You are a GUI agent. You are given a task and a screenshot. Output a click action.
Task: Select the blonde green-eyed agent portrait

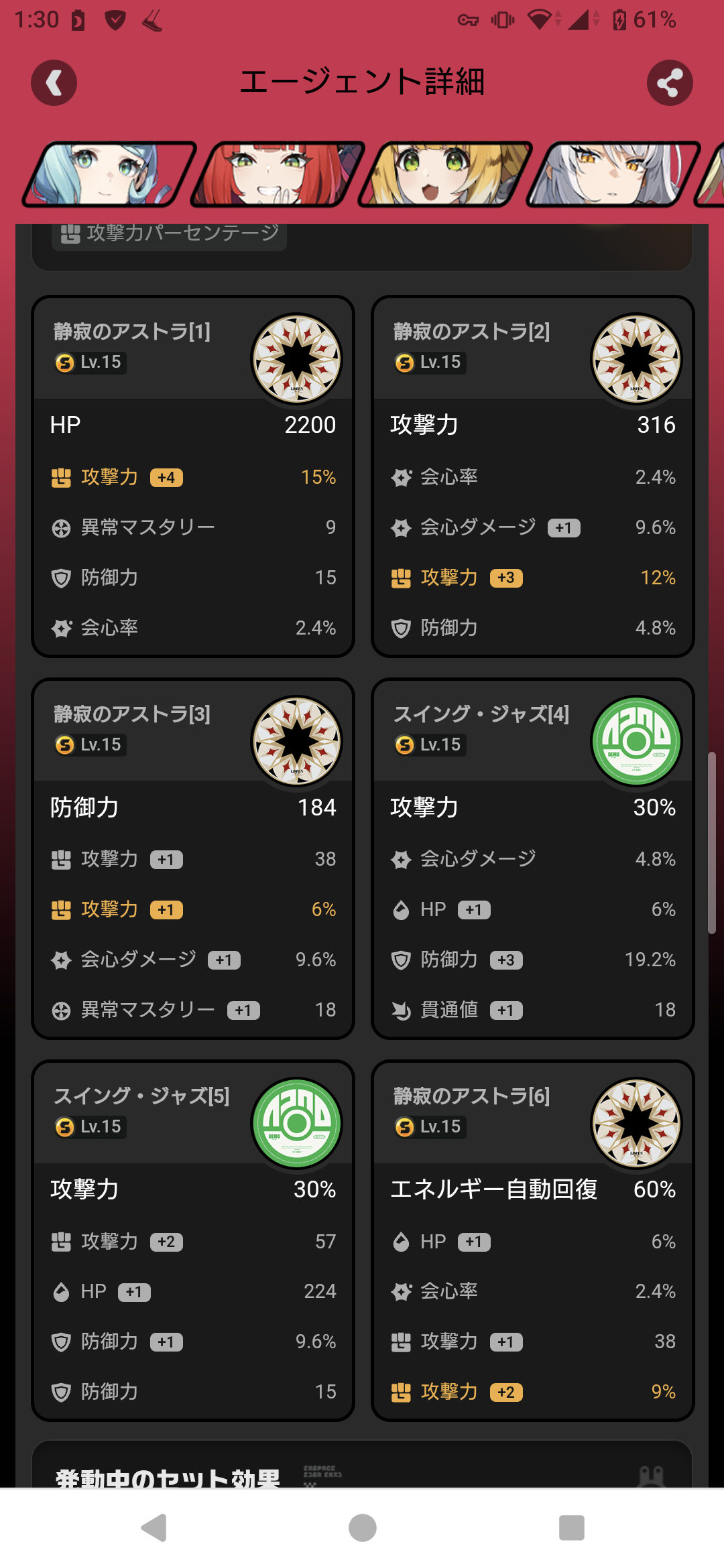click(446, 174)
